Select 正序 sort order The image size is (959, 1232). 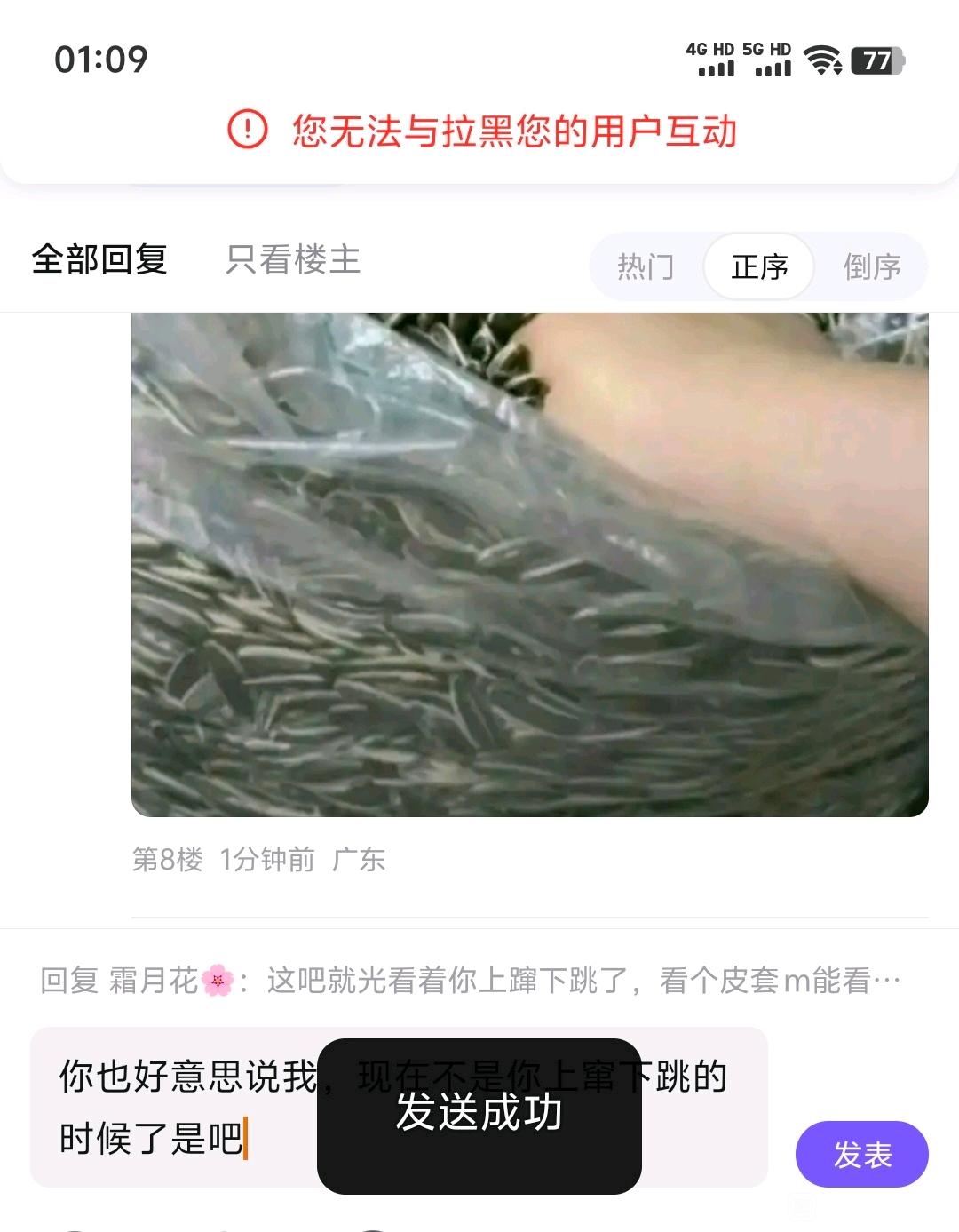click(x=759, y=266)
